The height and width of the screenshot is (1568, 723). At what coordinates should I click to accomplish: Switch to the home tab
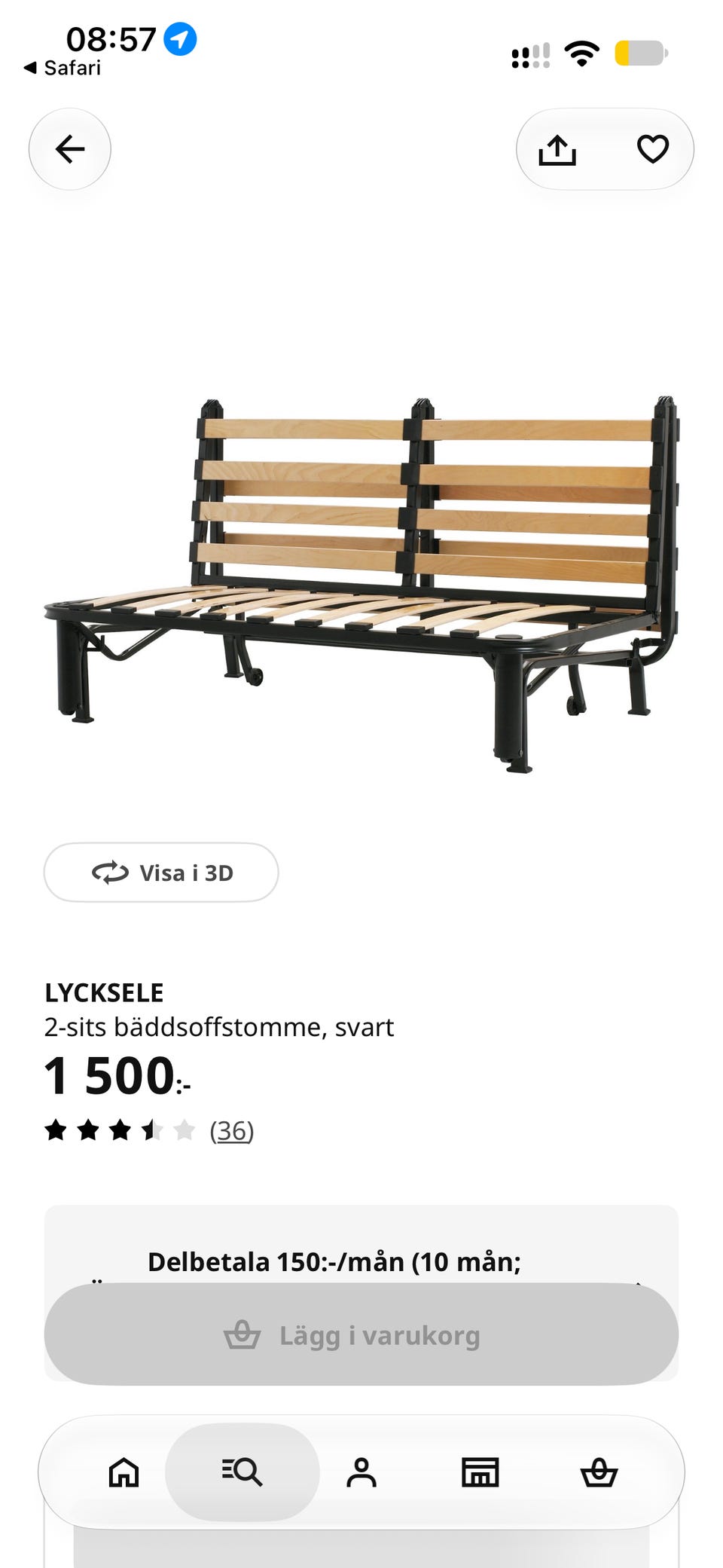pyautogui.click(x=124, y=1472)
